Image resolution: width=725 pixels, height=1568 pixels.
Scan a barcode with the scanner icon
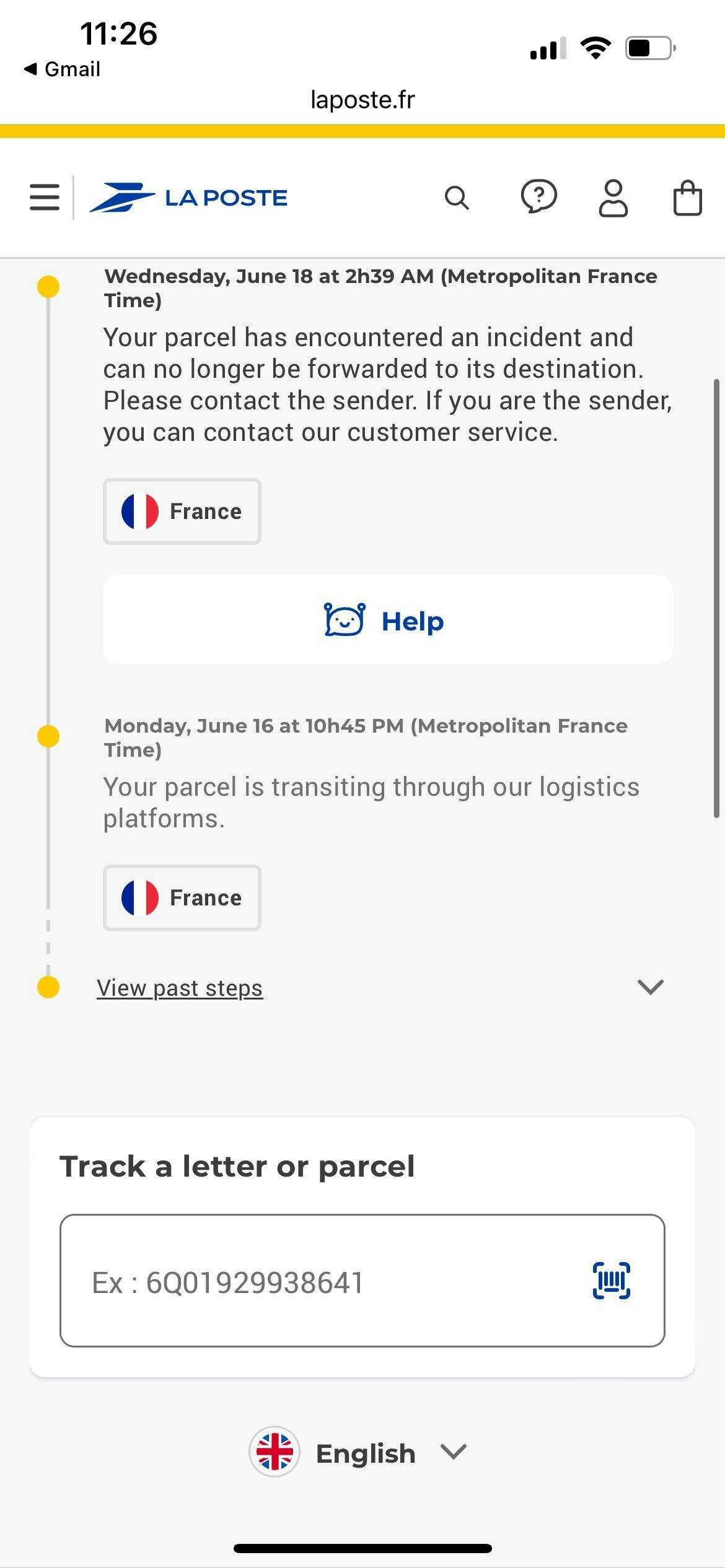(612, 1281)
